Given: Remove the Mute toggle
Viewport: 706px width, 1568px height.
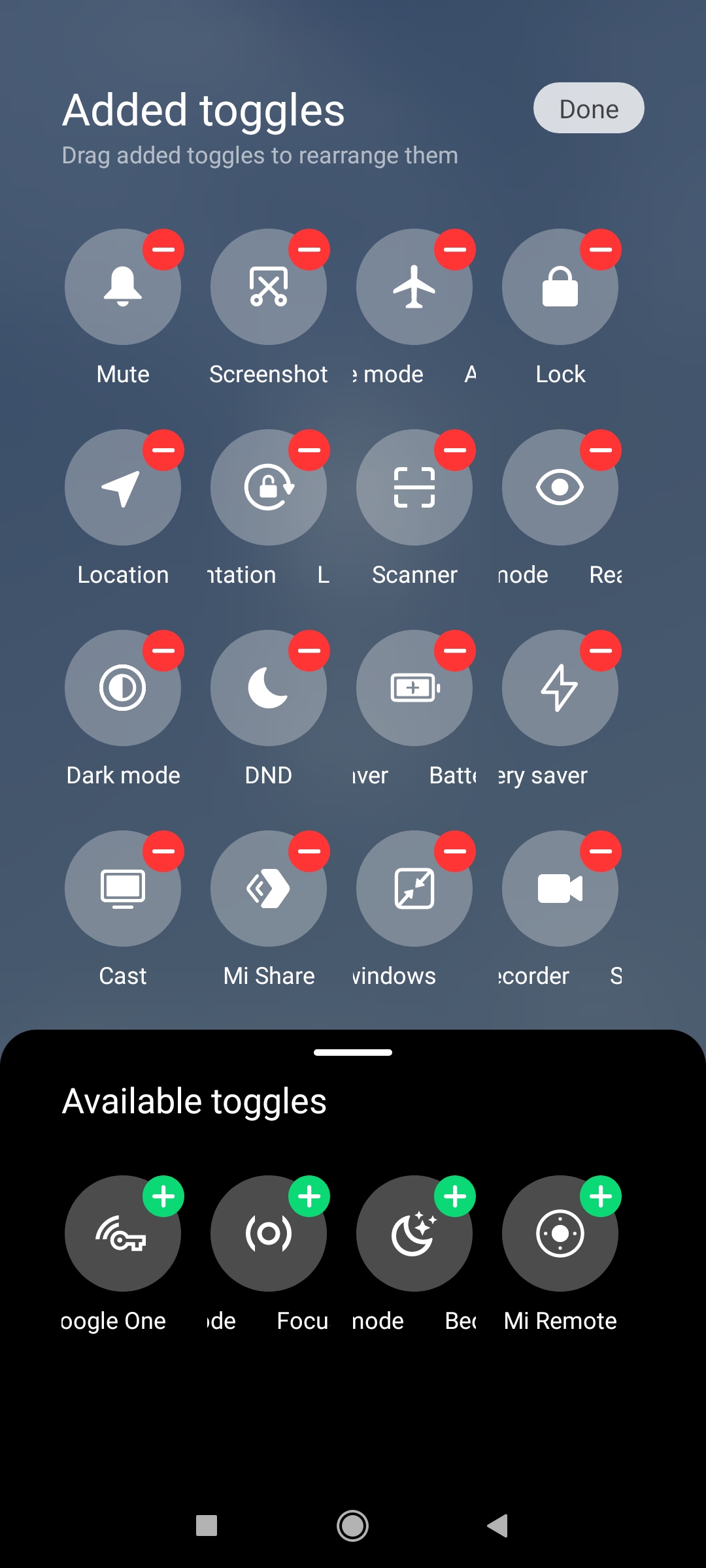Looking at the screenshot, I should click(x=163, y=250).
